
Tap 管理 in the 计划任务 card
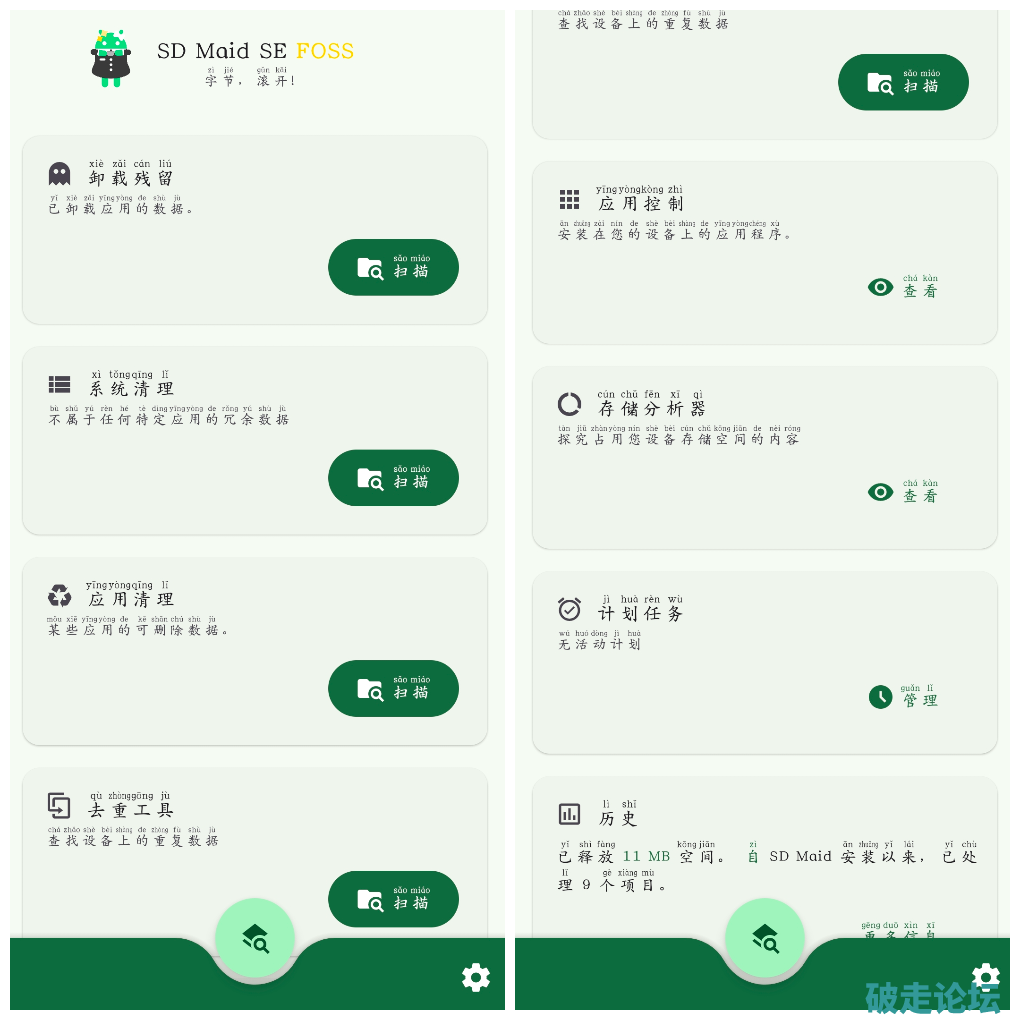pyautogui.click(x=904, y=697)
